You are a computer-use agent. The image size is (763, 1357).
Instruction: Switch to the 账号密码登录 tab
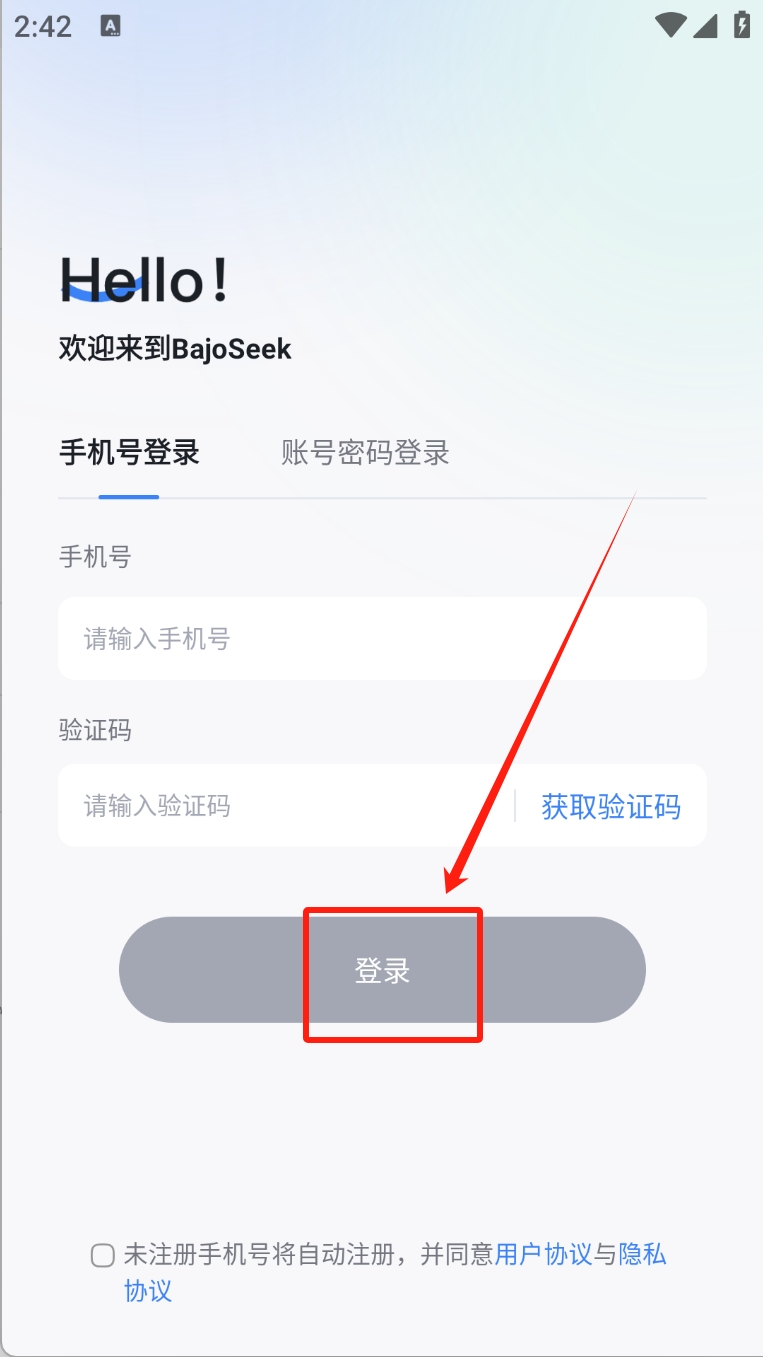coord(365,453)
